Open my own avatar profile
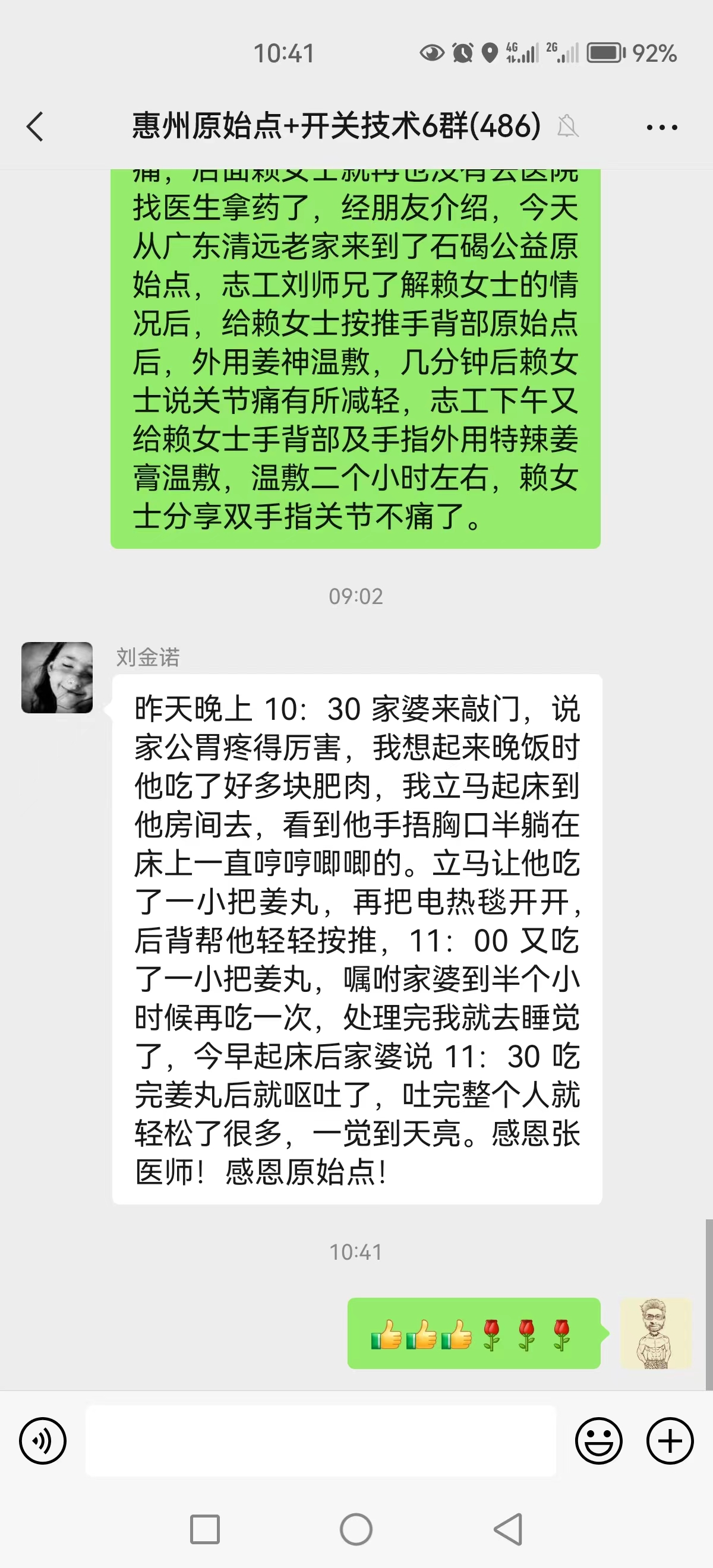Viewport: 713px width, 1568px height. pyautogui.click(x=655, y=1333)
